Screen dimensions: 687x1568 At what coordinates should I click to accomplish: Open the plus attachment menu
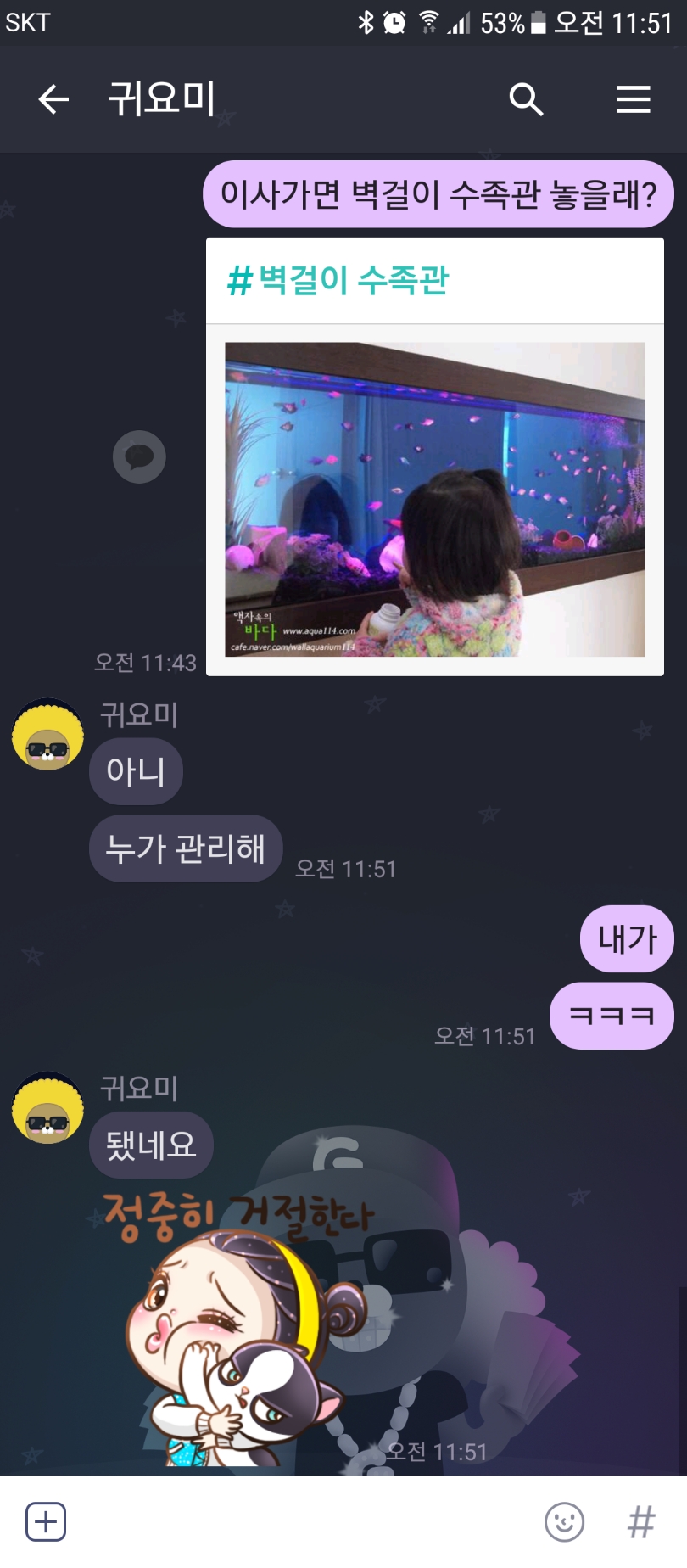click(x=46, y=1521)
